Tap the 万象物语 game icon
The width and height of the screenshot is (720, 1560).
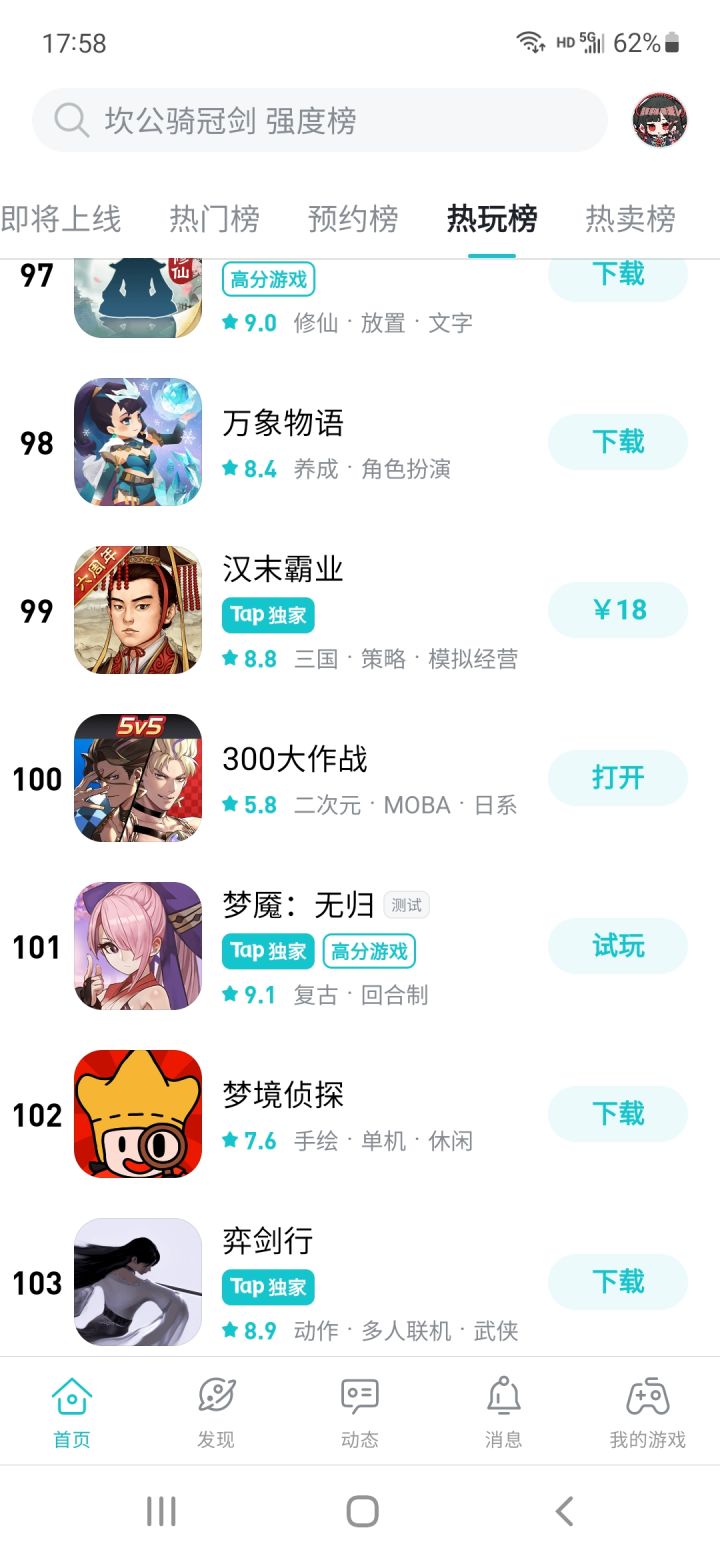coord(138,441)
